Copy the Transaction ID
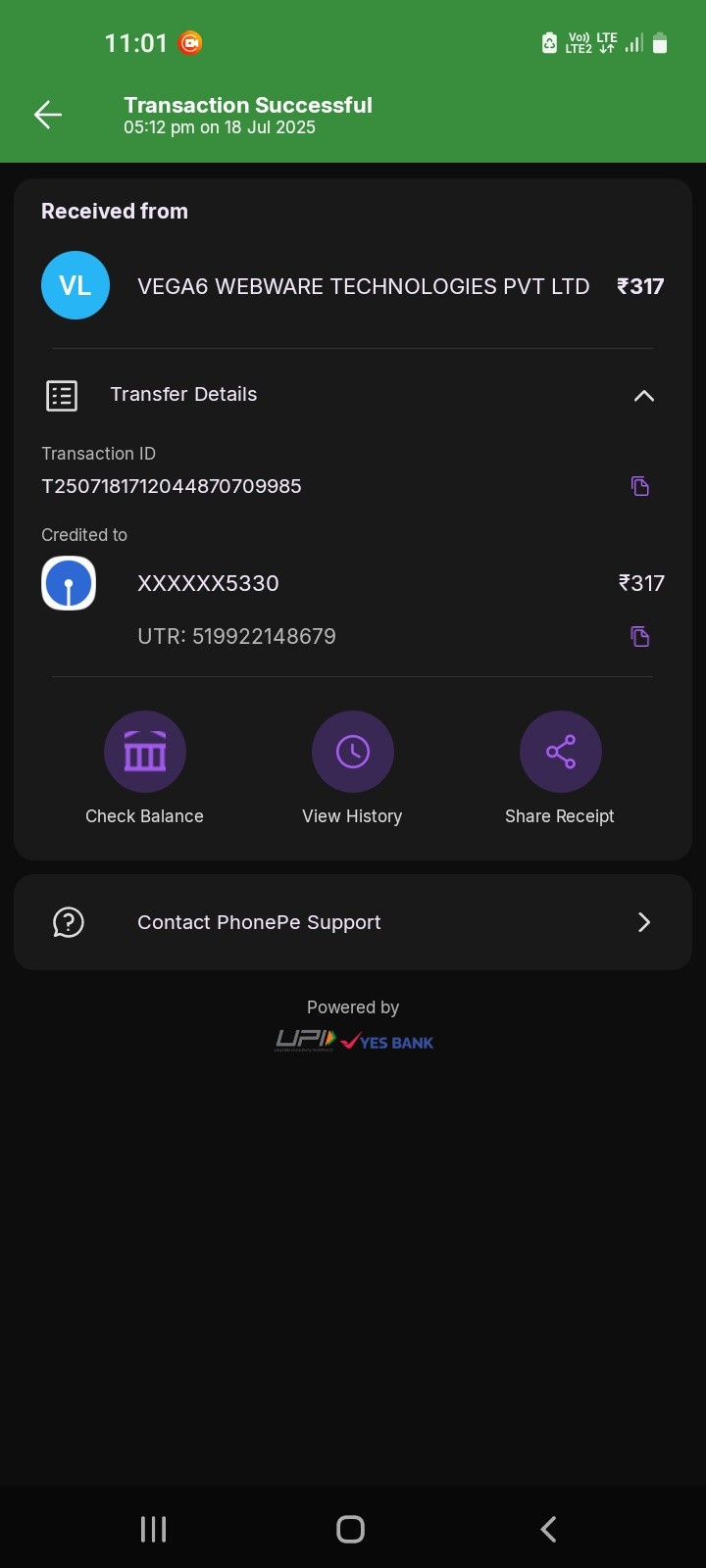 click(x=640, y=486)
